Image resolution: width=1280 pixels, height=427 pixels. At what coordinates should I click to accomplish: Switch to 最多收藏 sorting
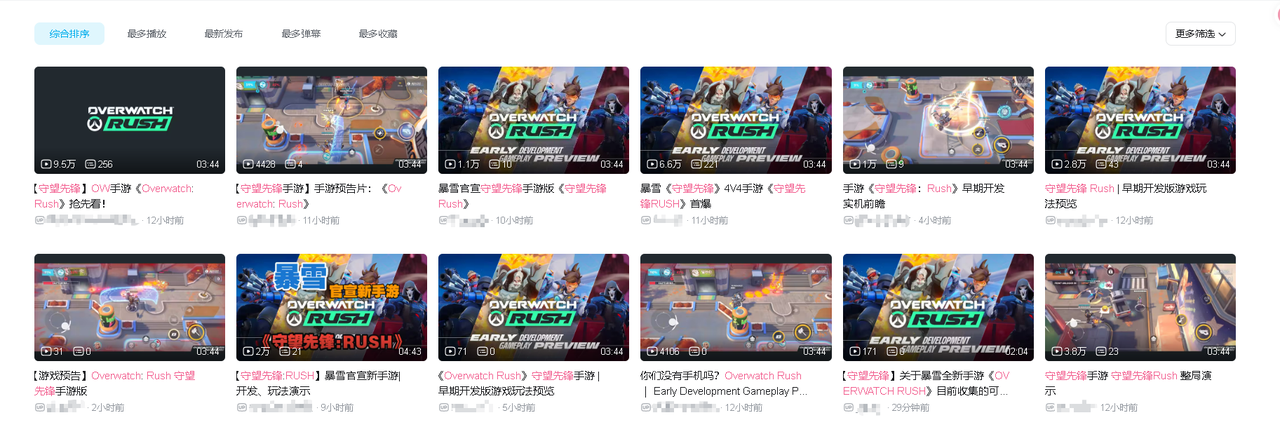377,34
